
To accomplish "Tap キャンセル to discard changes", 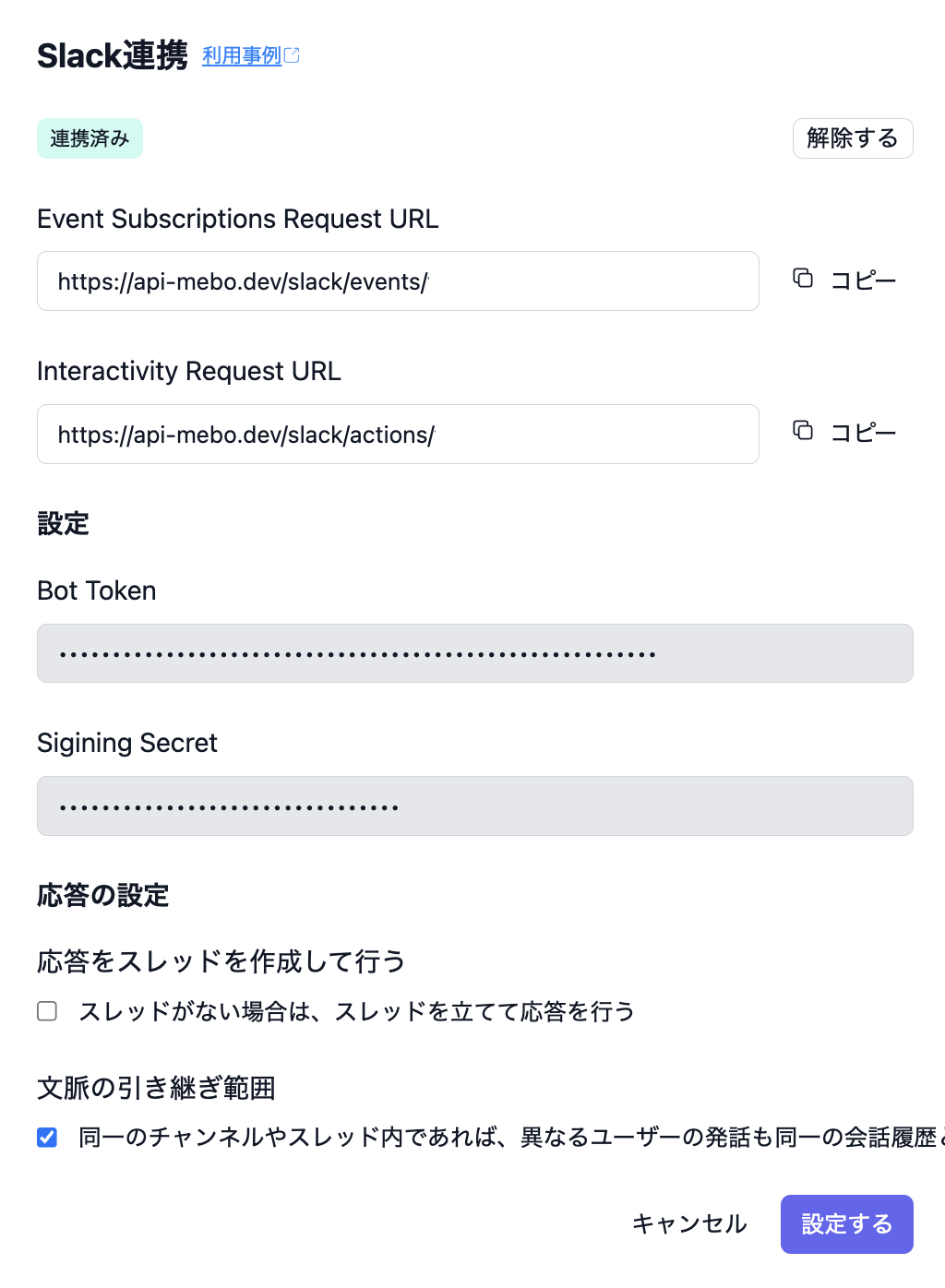I will [x=689, y=1224].
